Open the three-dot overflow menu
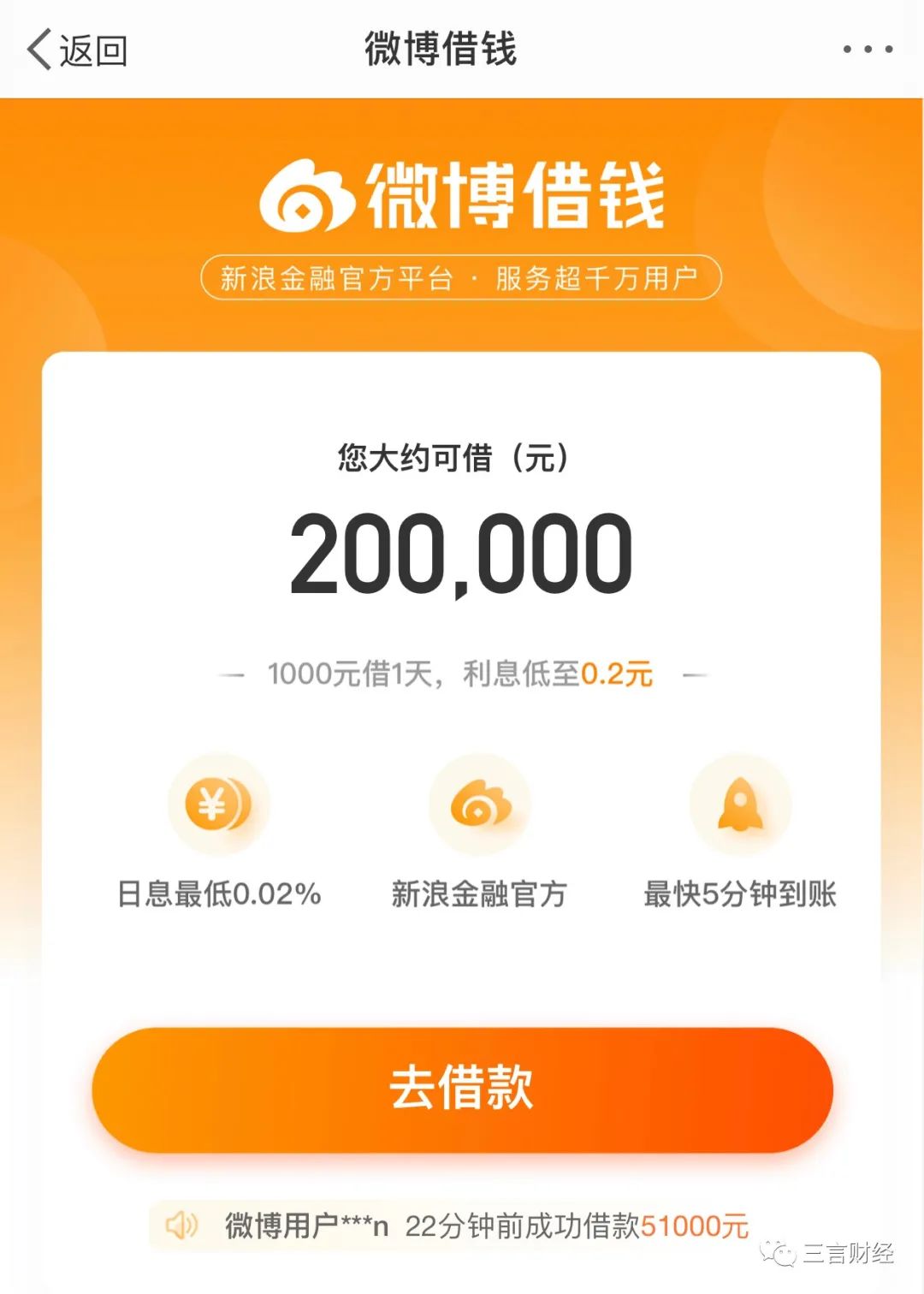 (x=868, y=50)
